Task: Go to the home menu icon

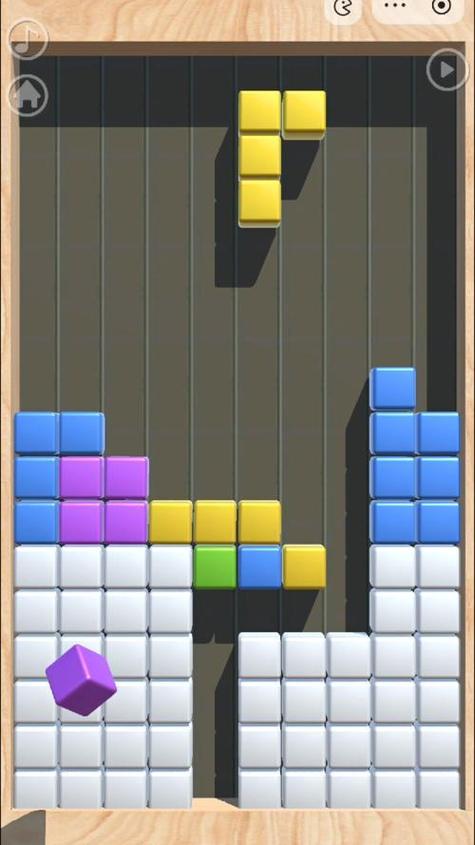Action: coord(27,96)
